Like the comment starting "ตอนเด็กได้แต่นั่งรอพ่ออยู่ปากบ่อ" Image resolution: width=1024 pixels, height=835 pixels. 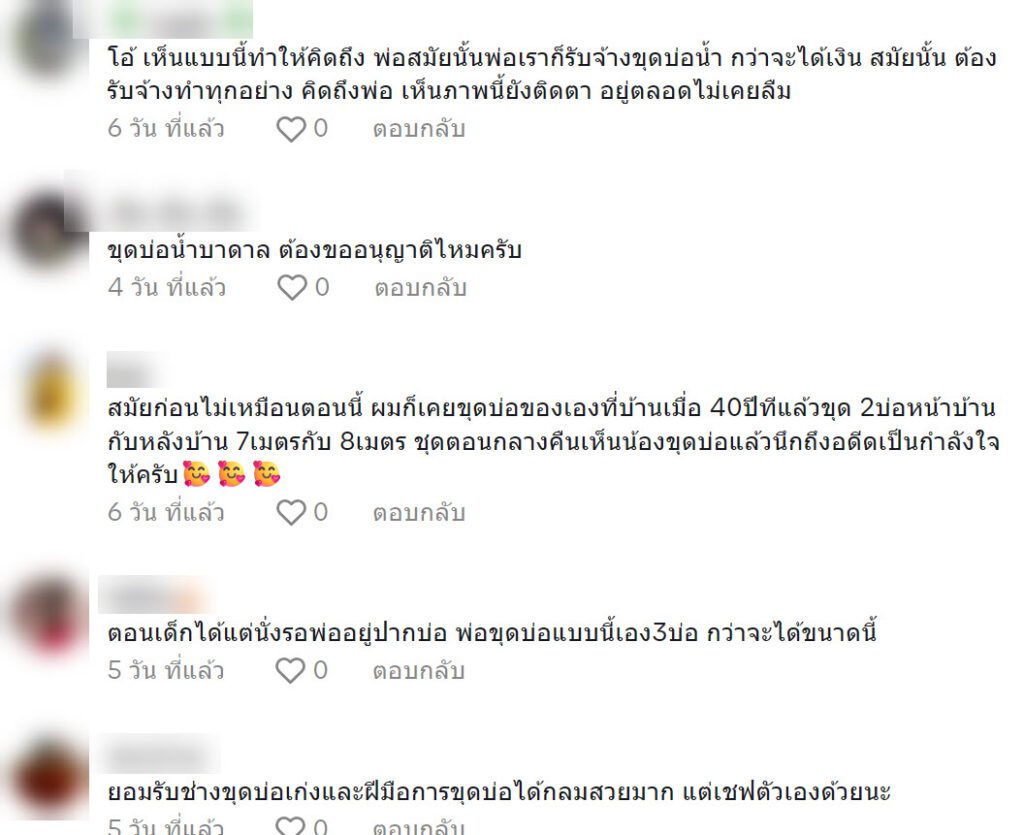click(x=290, y=670)
